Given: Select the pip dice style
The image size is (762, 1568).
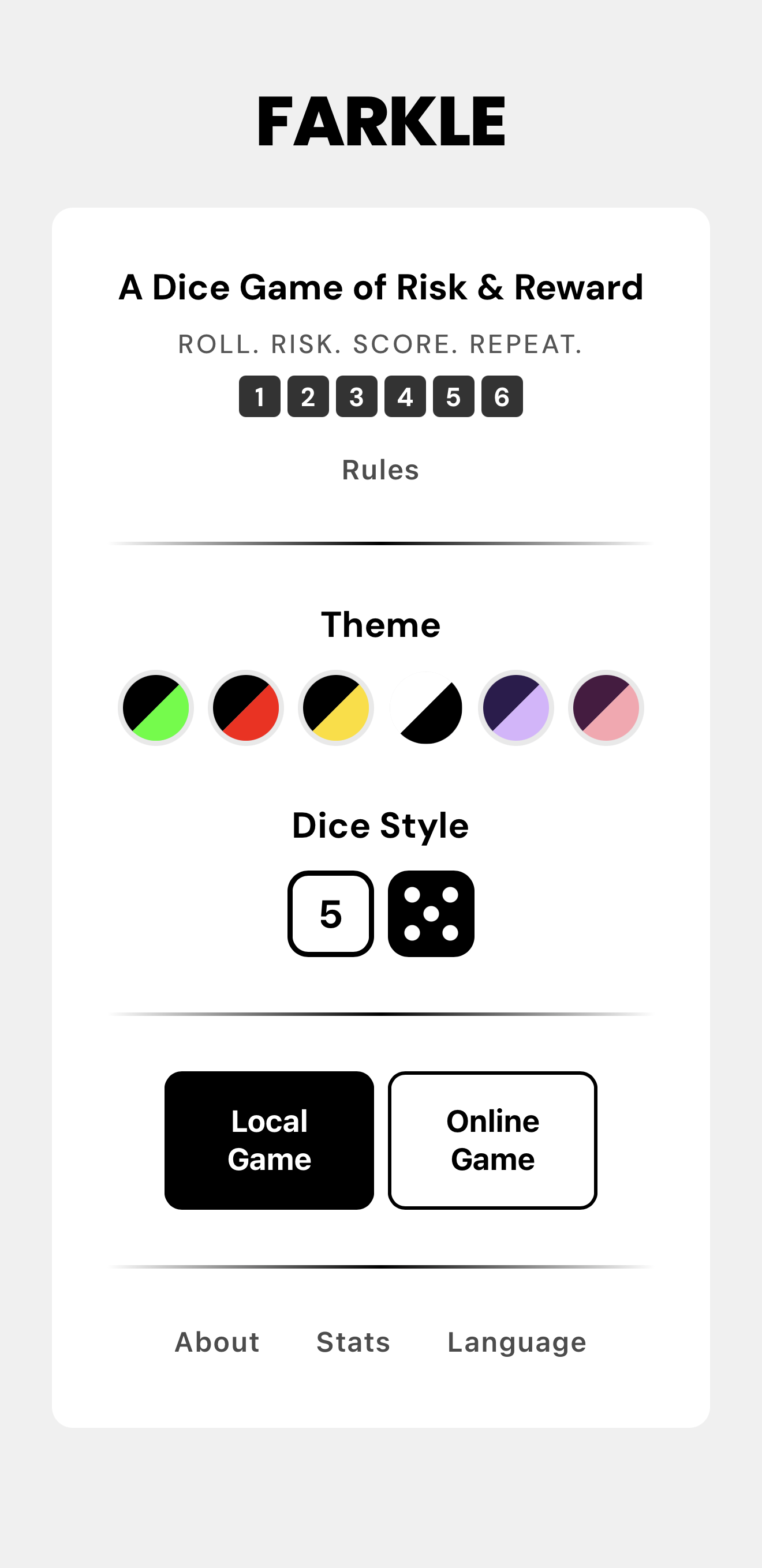Looking at the screenshot, I should (432, 915).
